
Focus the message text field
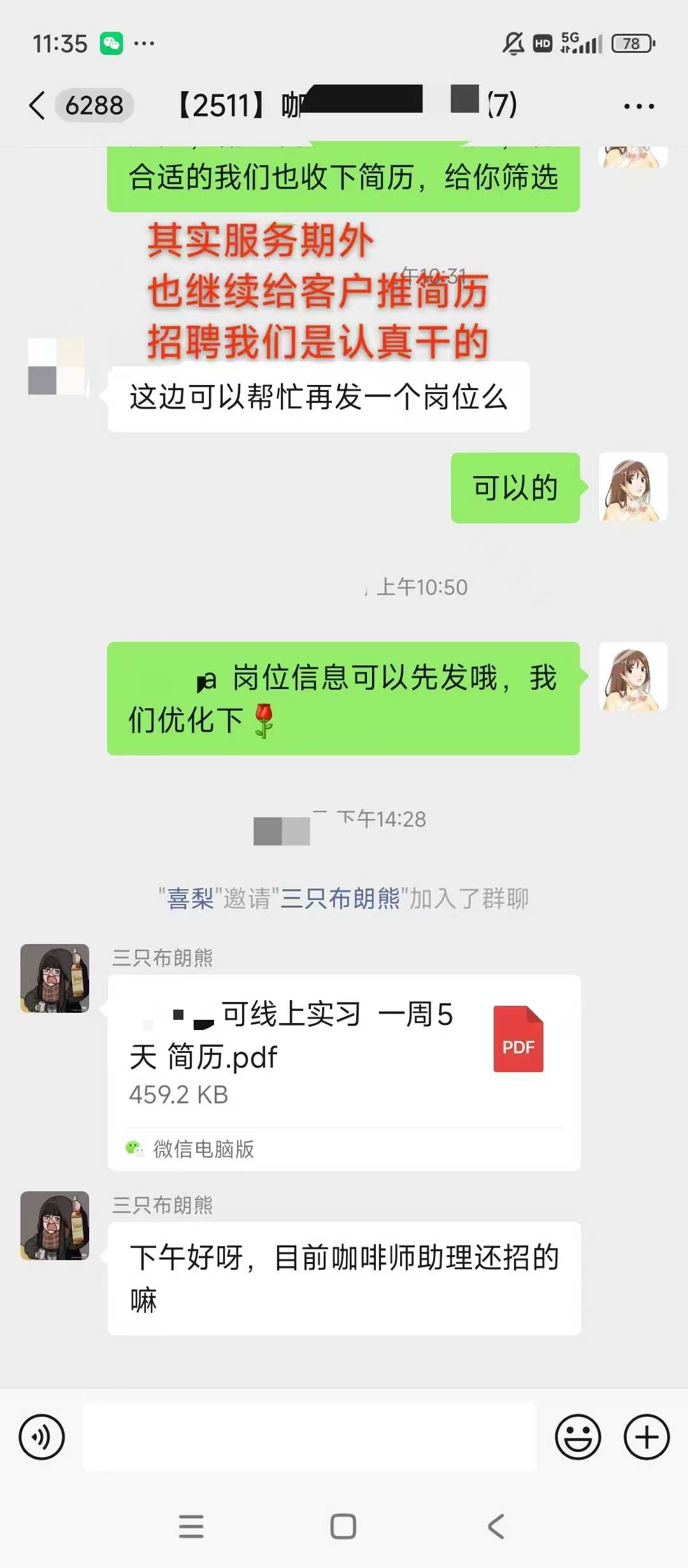click(310, 1437)
